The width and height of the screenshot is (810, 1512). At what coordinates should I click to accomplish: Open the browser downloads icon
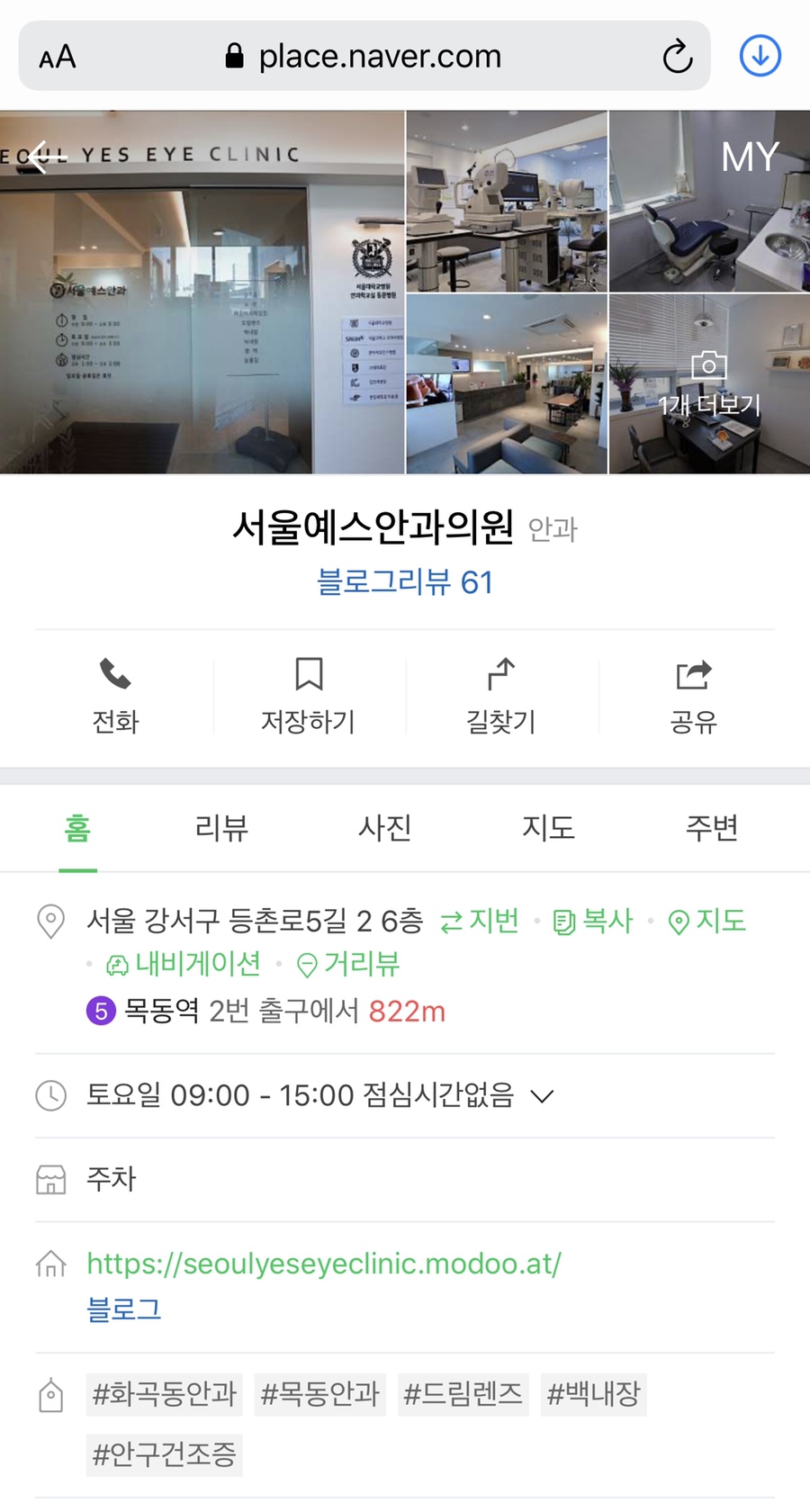click(x=760, y=56)
